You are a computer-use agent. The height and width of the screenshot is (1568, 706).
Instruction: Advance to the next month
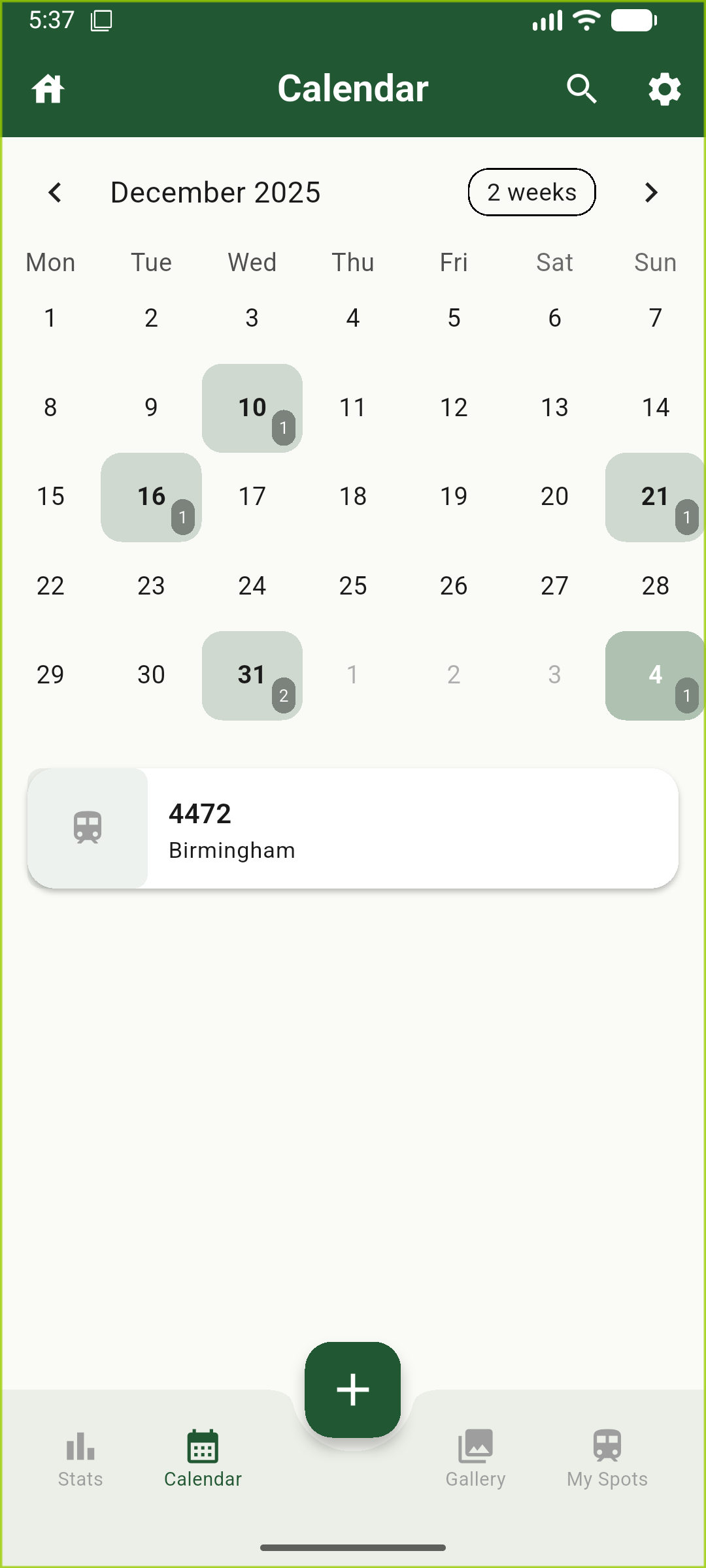point(650,193)
